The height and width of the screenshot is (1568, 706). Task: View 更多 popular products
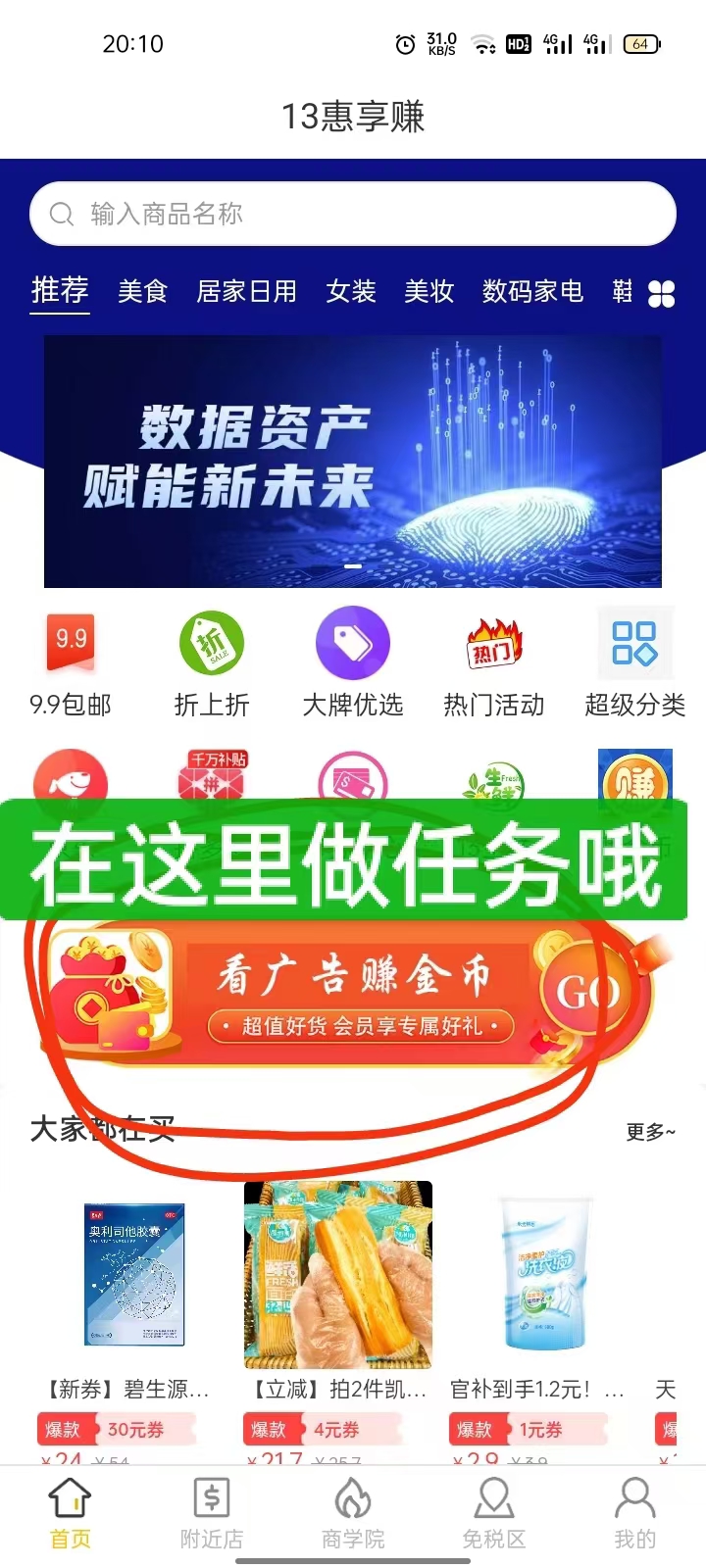(x=650, y=1132)
